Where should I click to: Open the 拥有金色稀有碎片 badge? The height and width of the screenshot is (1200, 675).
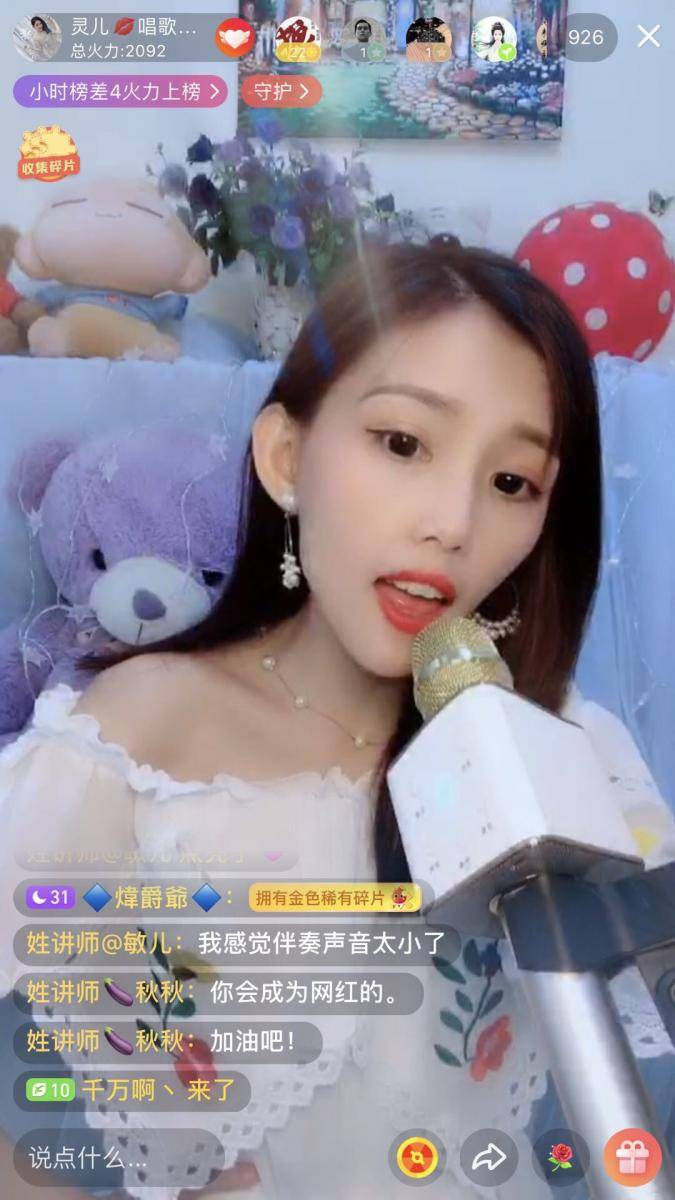(334, 897)
